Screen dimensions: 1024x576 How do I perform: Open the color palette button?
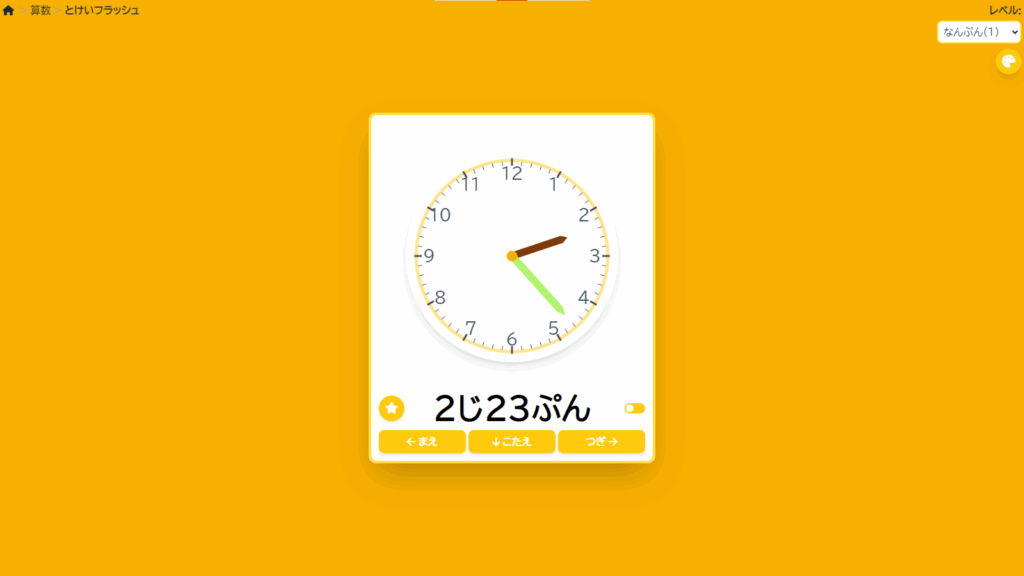[1007, 62]
